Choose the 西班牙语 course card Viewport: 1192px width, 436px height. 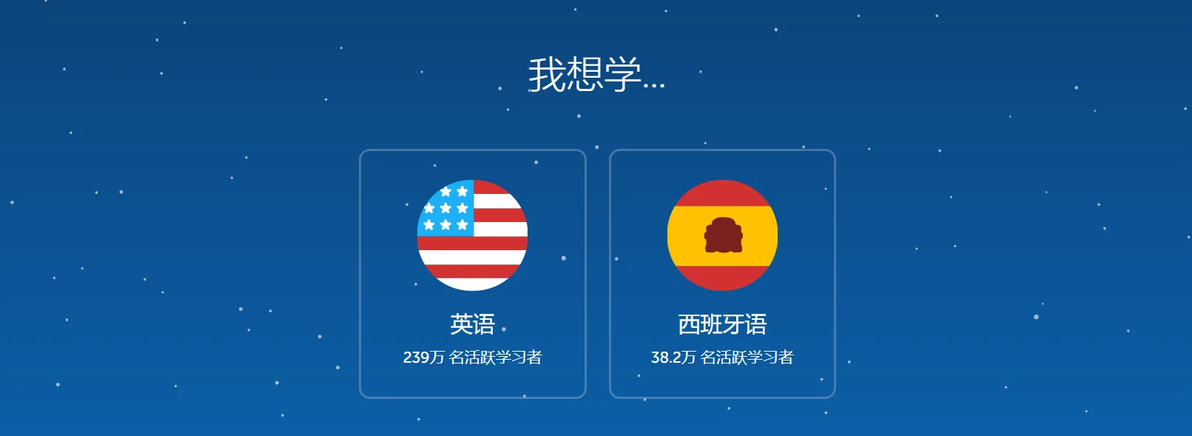pos(722,273)
